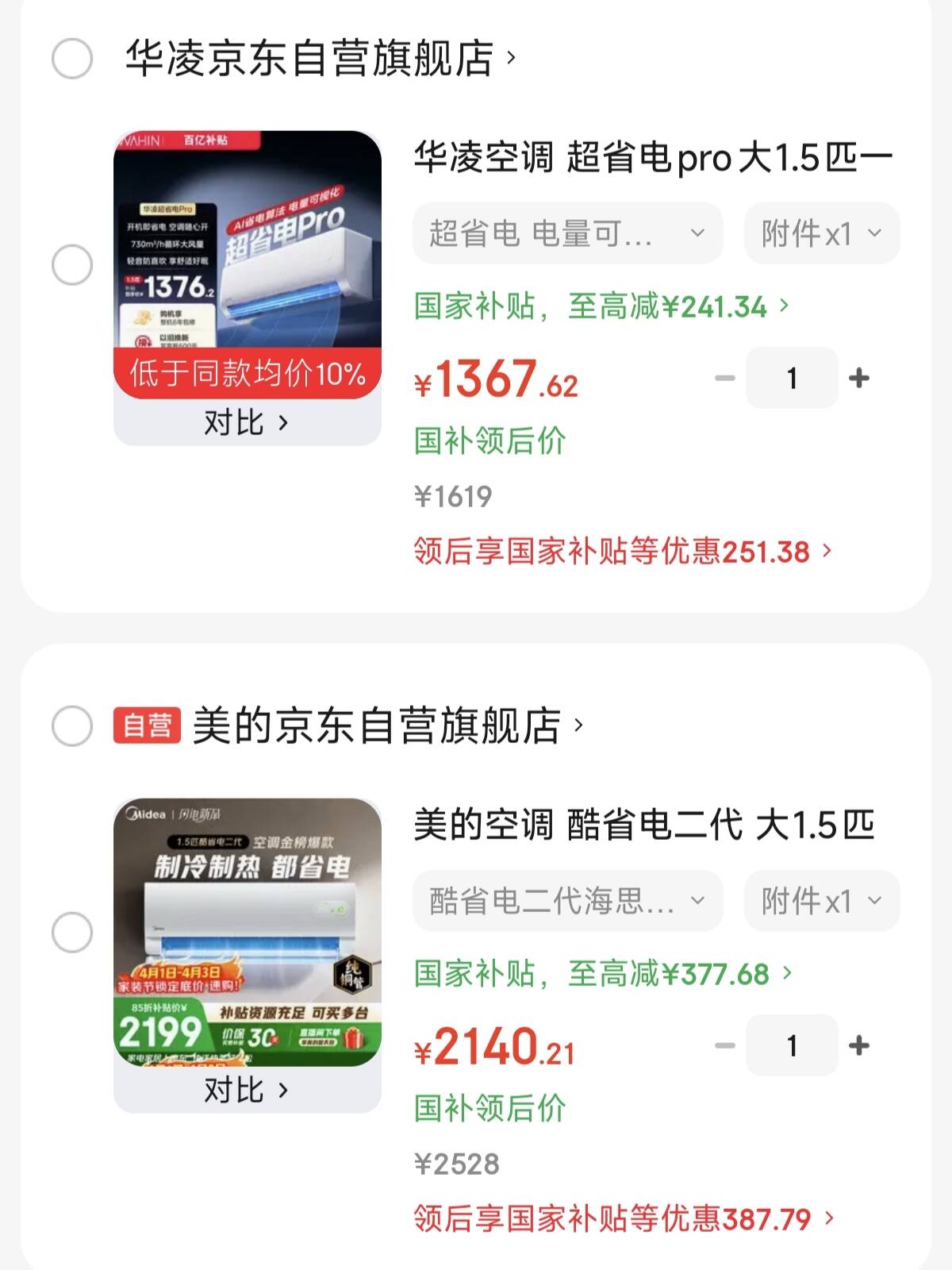Screen dimensions: 952x1270
Task: Tap 对比 under the 美的空调 image
Action: [x=246, y=1090]
